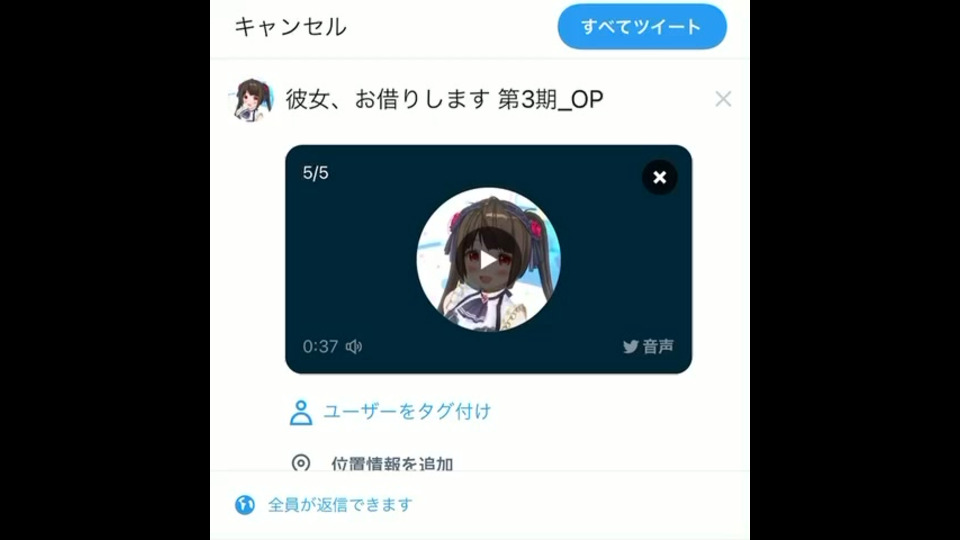Edit the tweet text 彼女、お借りします

444,99
